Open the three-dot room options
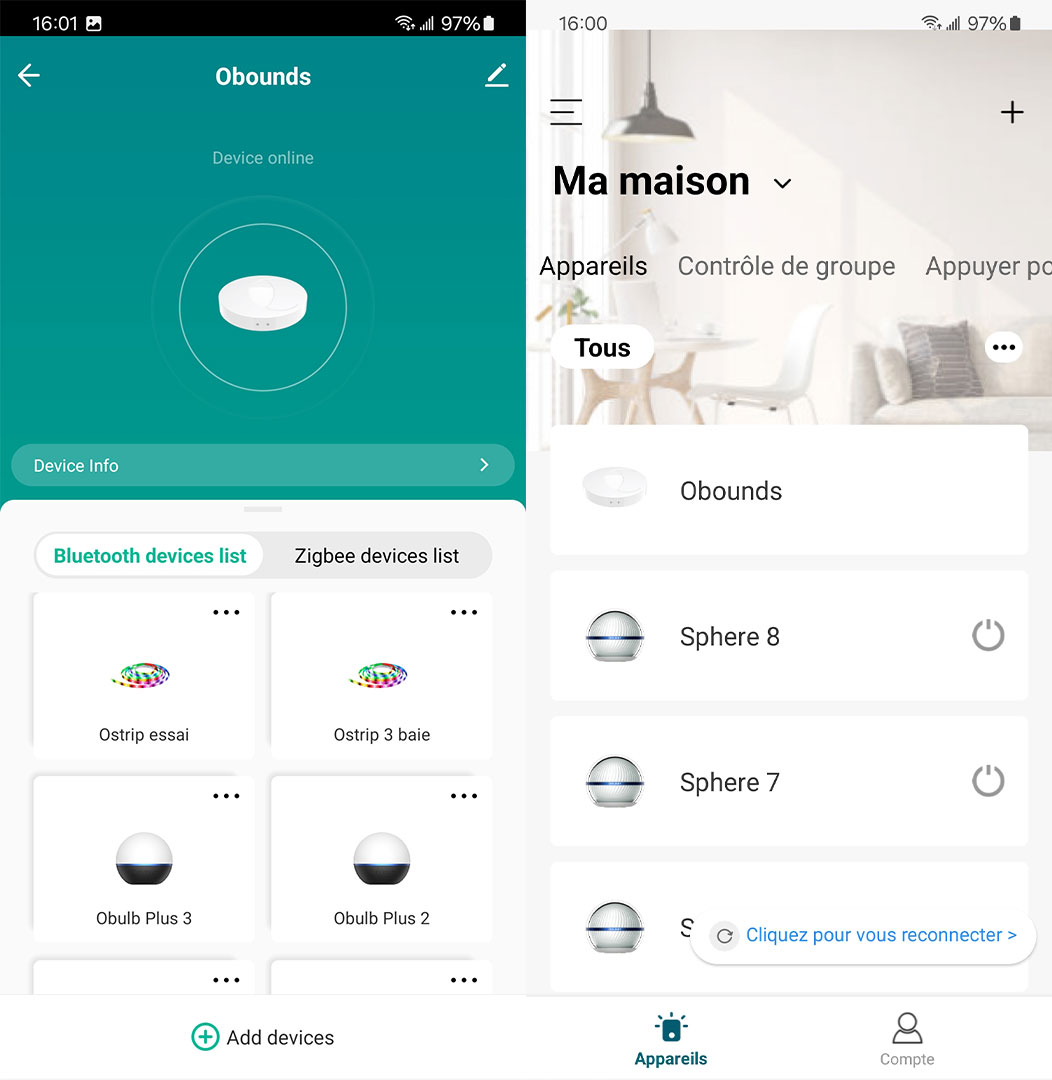The image size is (1052, 1080). [1003, 348]
